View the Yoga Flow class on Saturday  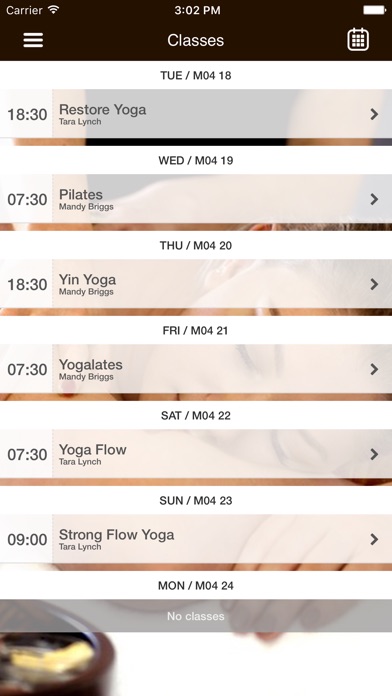(x=196, y=454)
